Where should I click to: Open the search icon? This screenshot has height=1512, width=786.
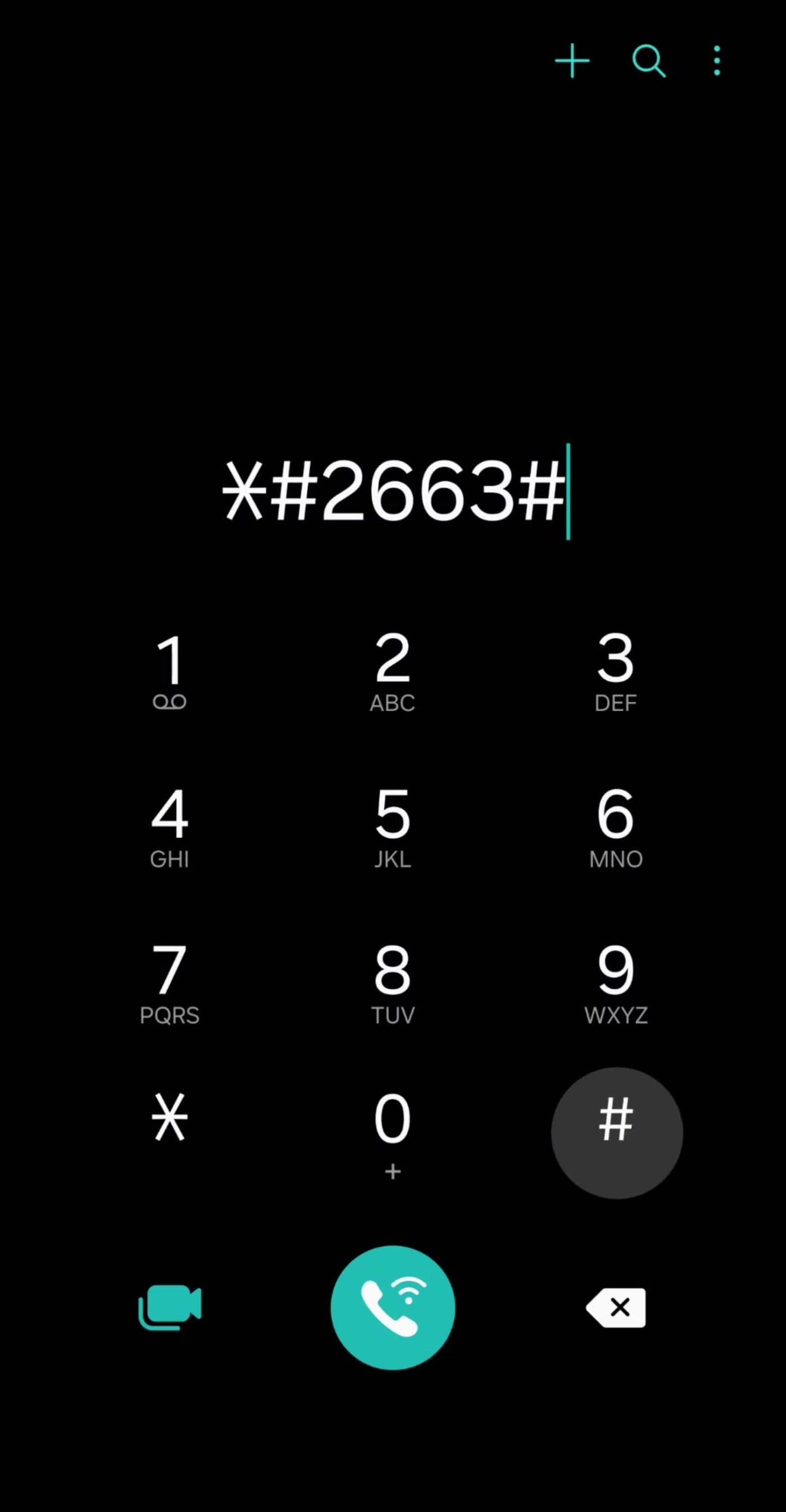(648, 61)
